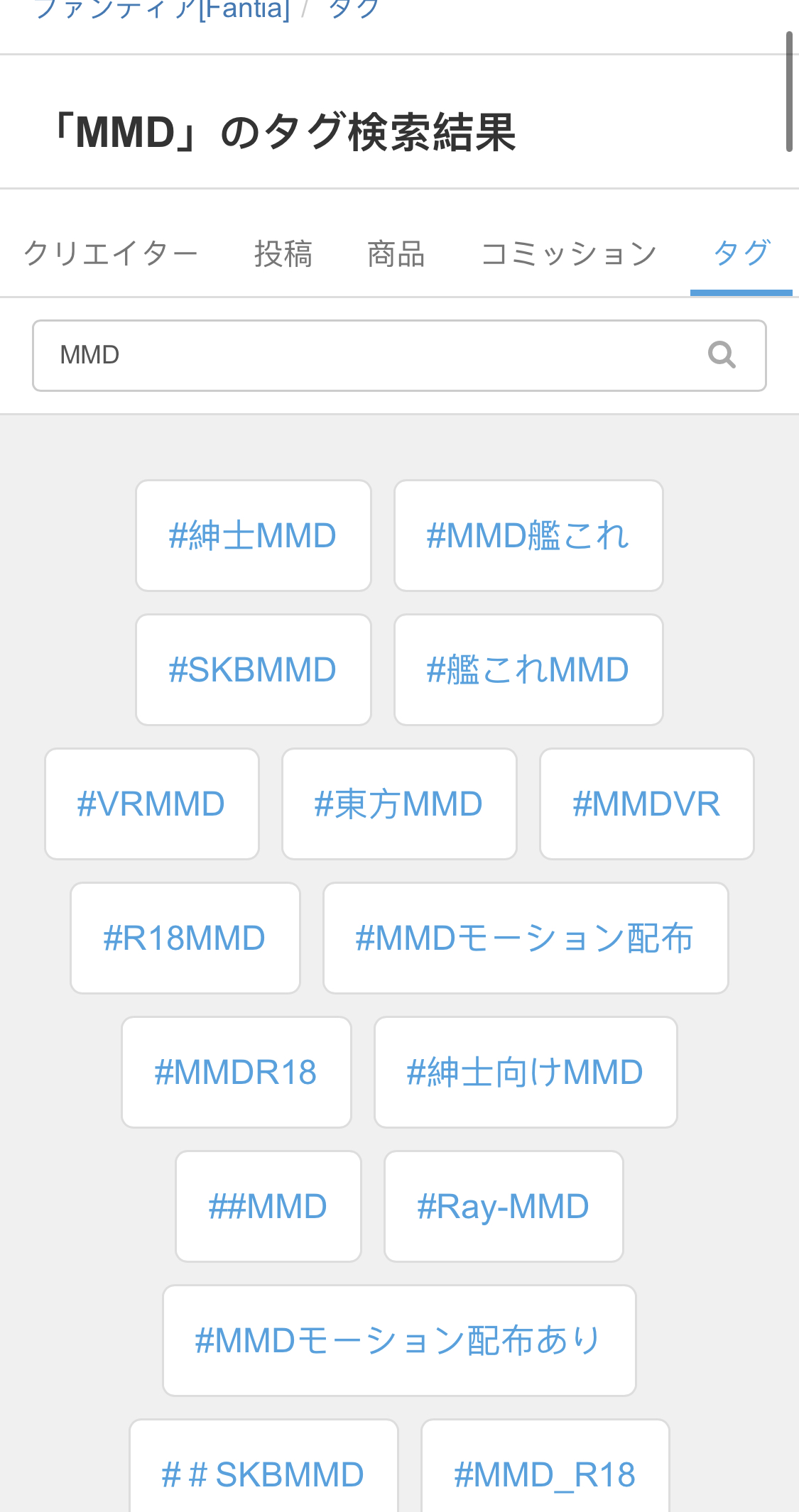Select the #VRMMD tag

coord(152,804)
